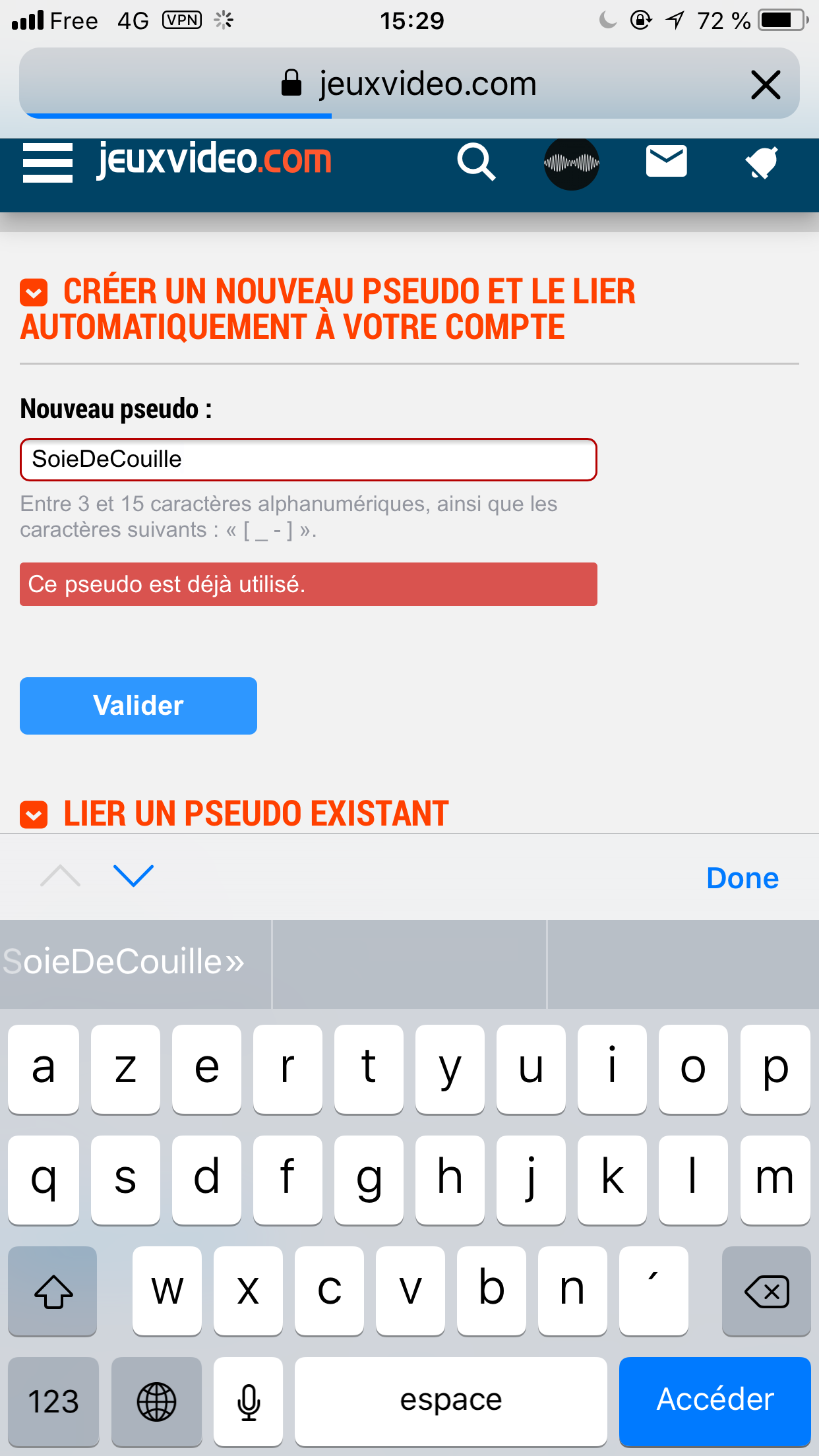Tap the jeuxvideo.com address bar
The width and height of the screenshot is (819, 1456).
pos(409,84)
